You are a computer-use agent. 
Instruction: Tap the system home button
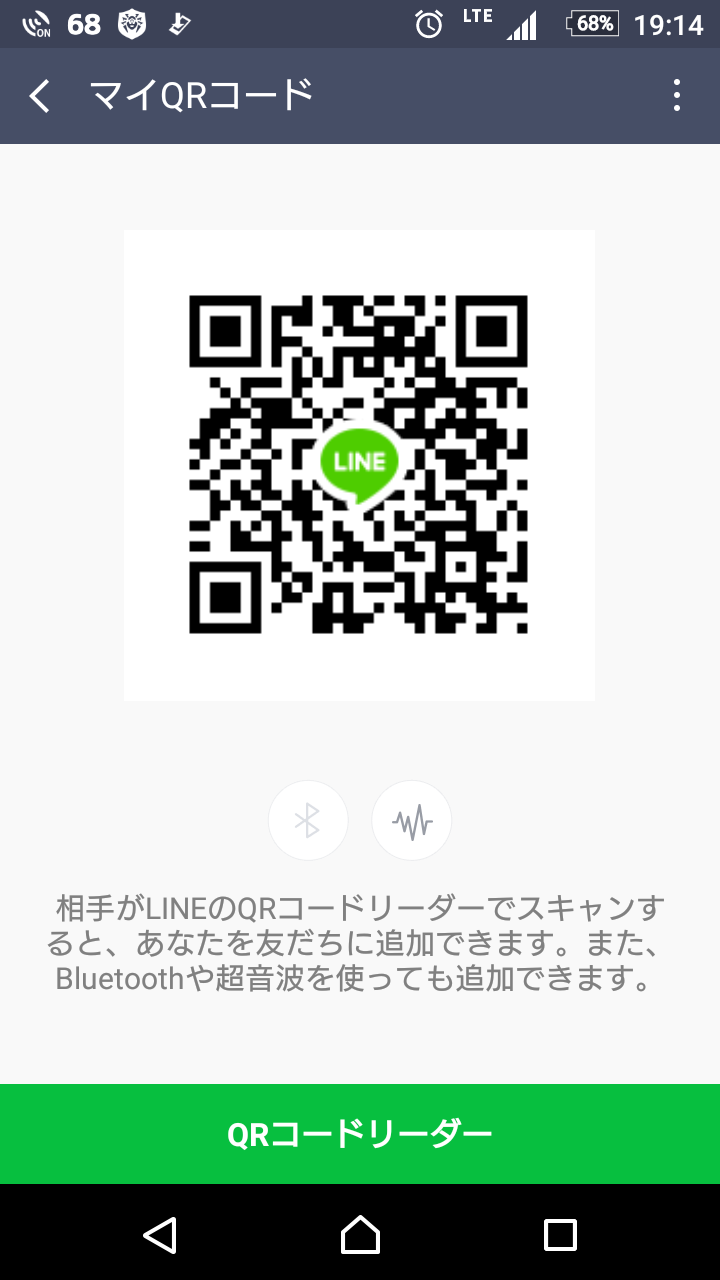pos(360,1235)
